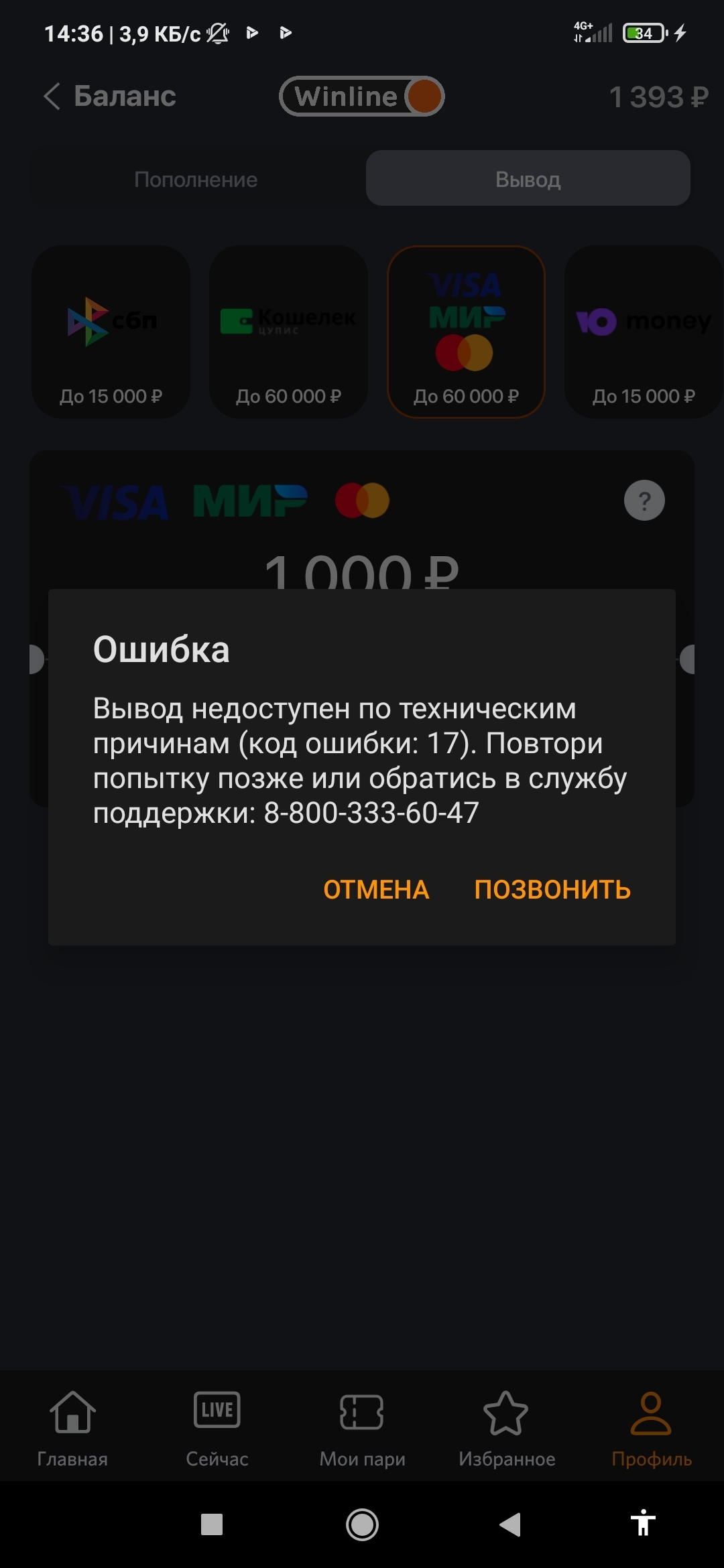Image resolution: width=724 pixels, height=1568 pixels.
Task: Choose the СБП withdrawal method
Action: (x=111, y=332)
